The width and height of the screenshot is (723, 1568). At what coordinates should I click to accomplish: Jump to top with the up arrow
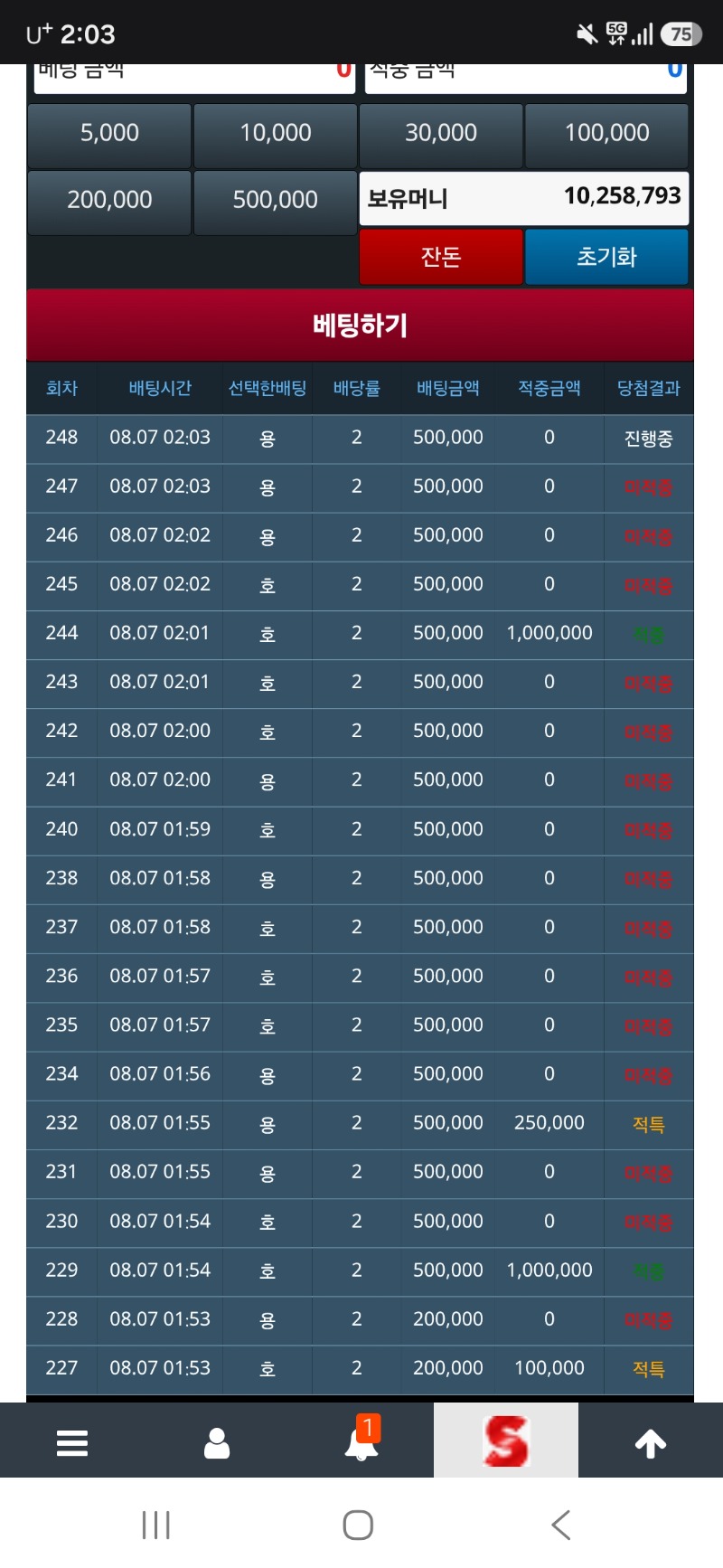[651, 1443]
